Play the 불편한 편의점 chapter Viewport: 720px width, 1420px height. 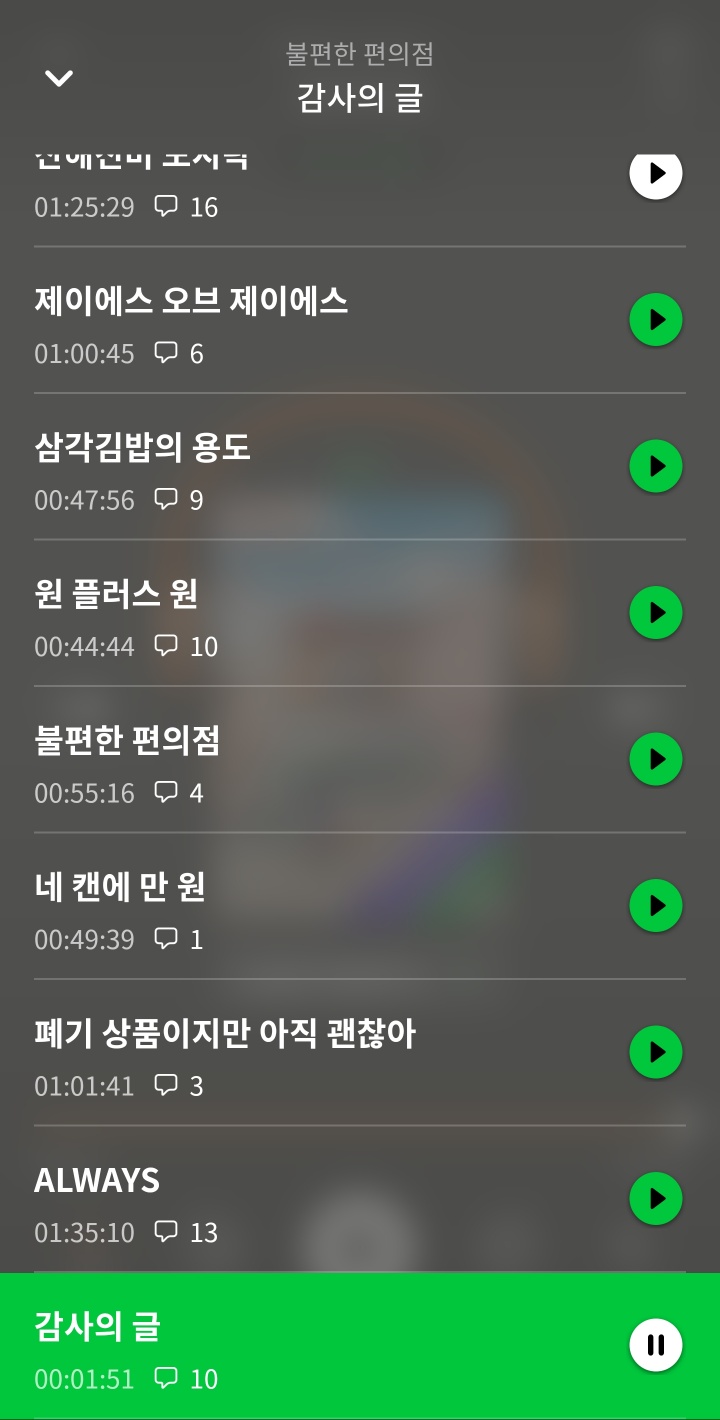[656, 759]
